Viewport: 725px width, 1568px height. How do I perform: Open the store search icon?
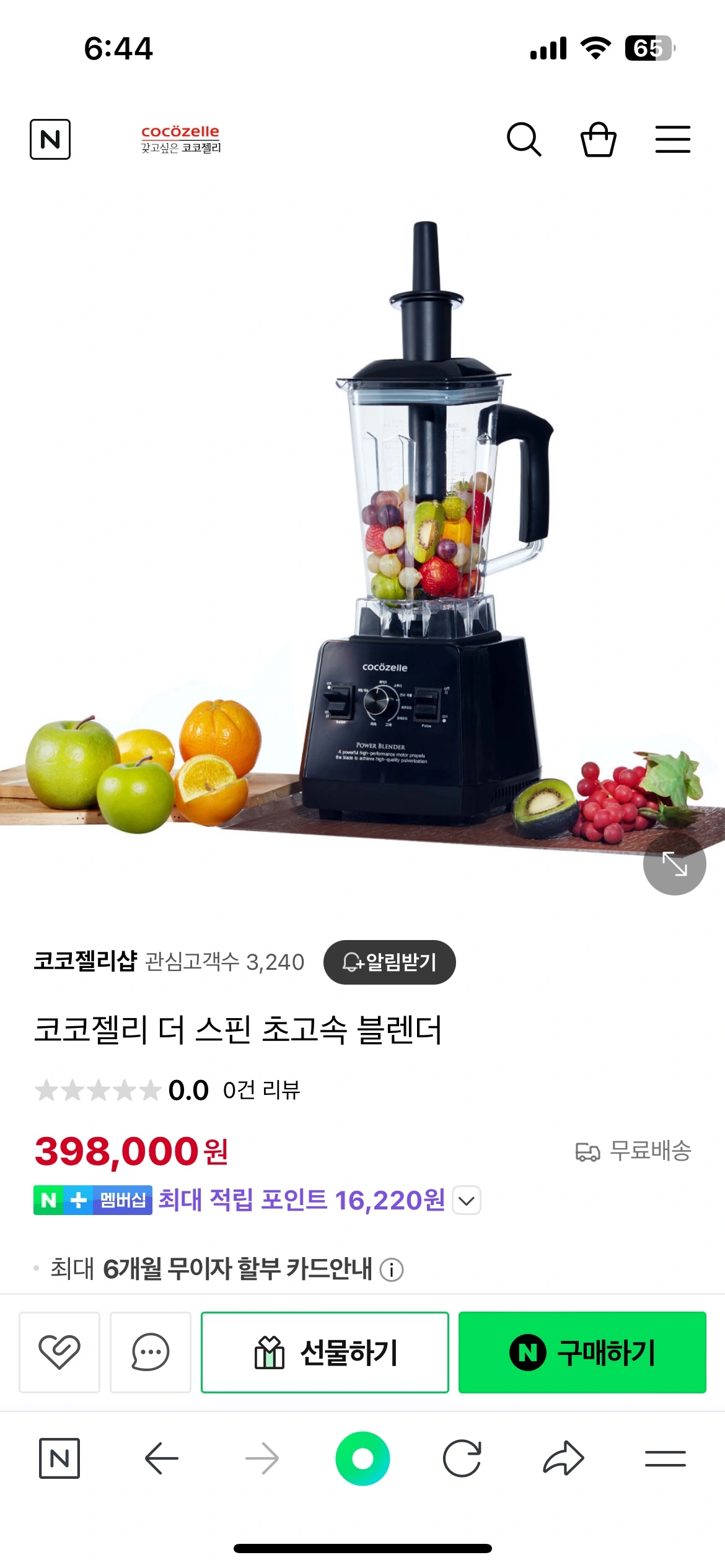[524, 139]
